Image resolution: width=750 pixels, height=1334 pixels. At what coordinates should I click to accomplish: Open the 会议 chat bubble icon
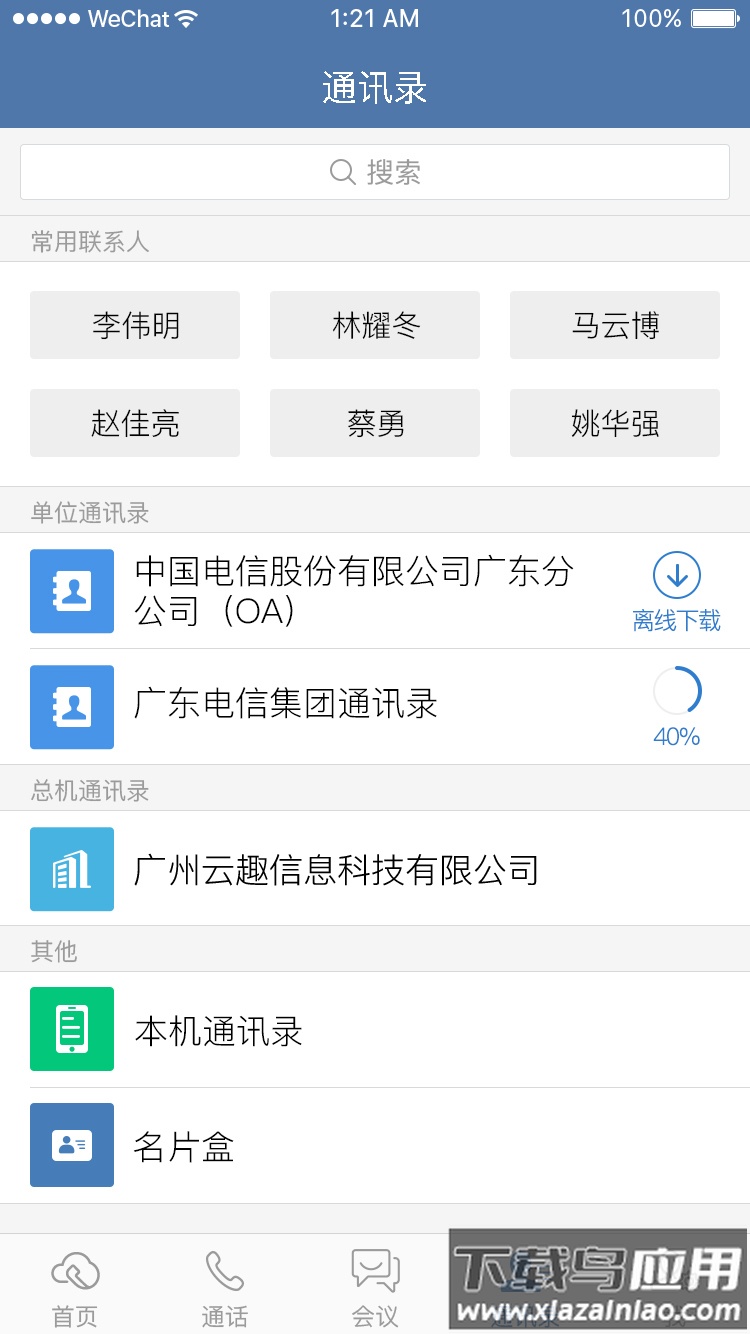click(x=374, y=1272)
